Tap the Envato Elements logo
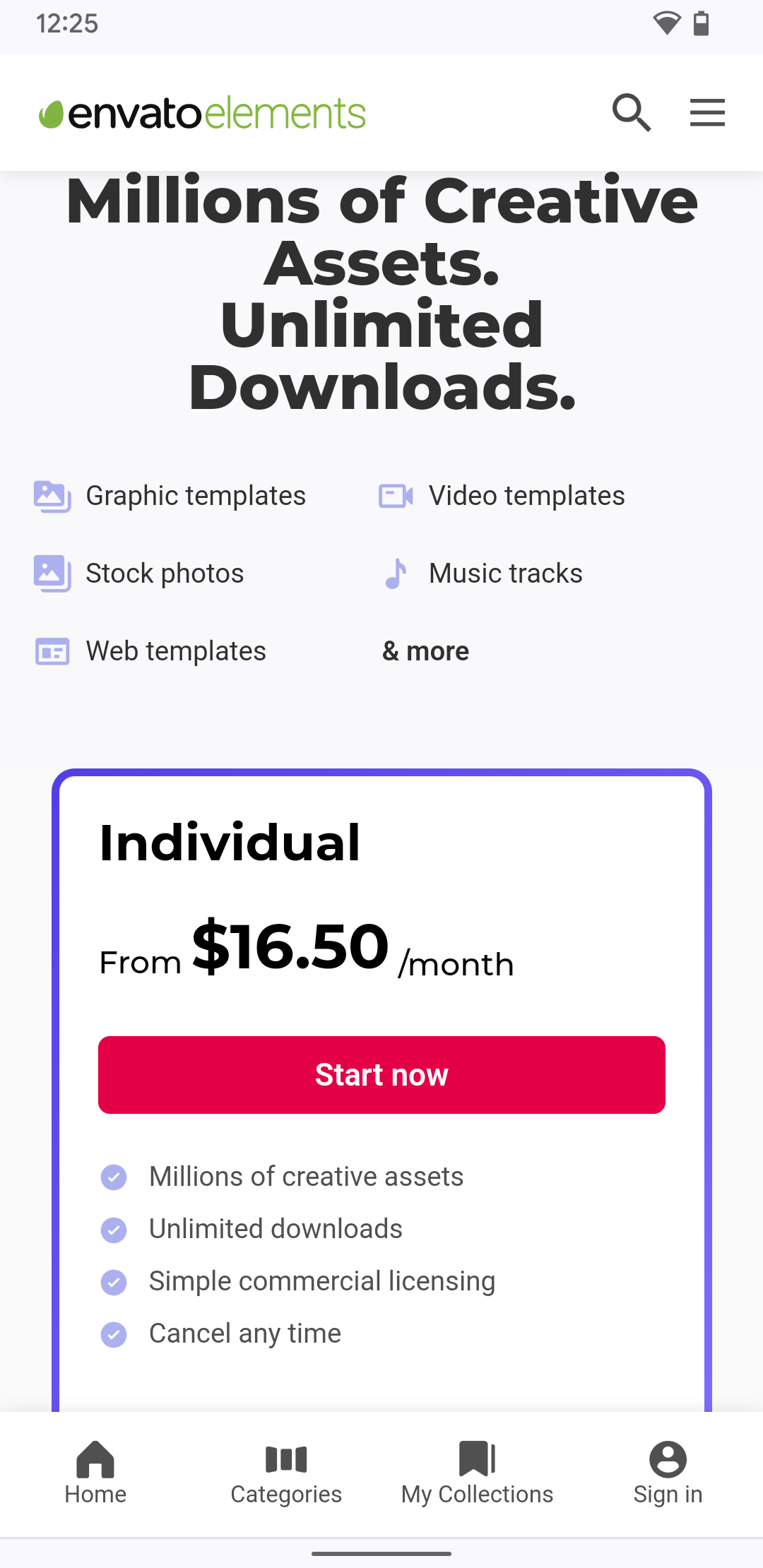This screenshot has width=763, height=1568. [x=202, y=113]
